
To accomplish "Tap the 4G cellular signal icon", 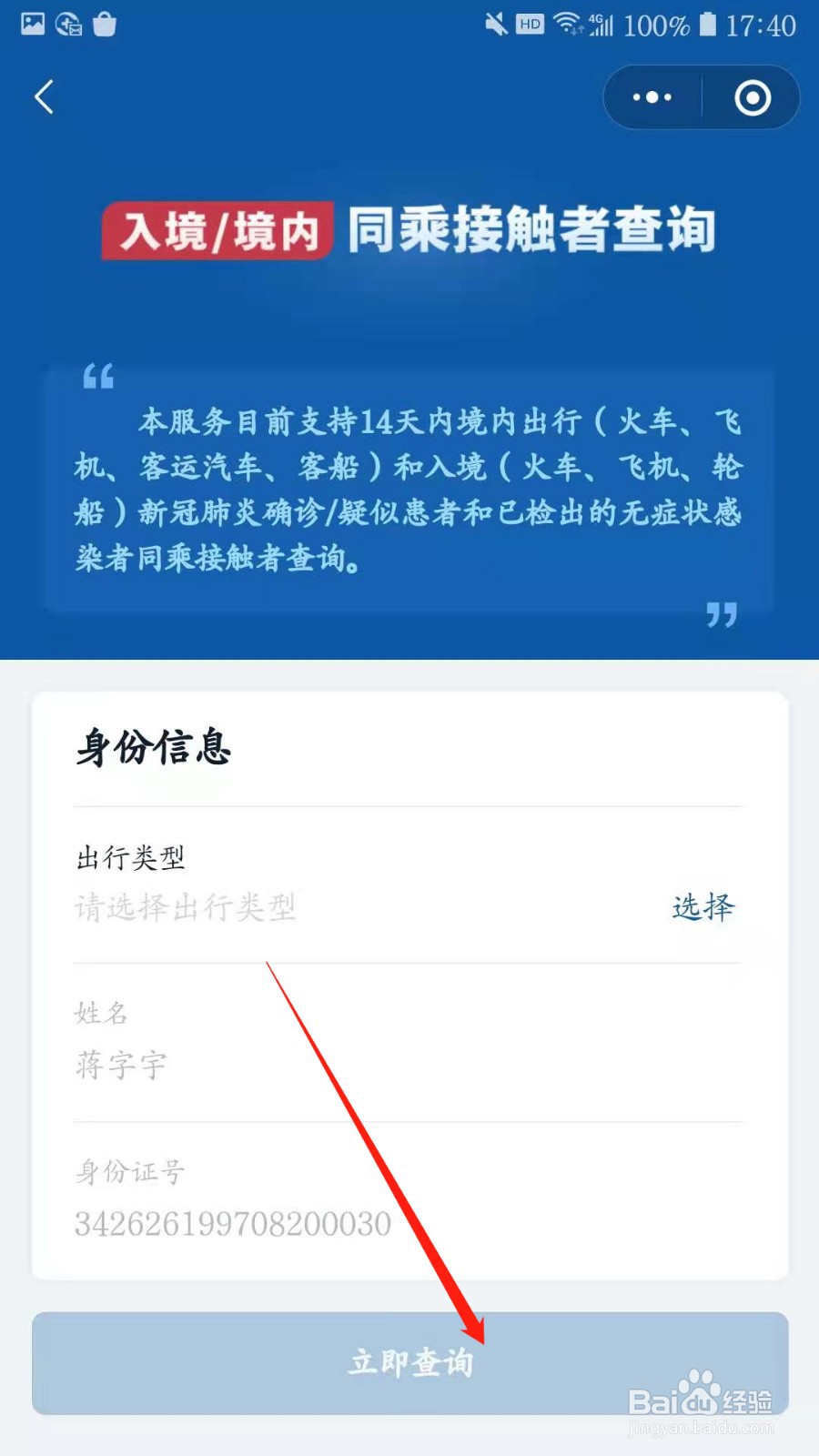I will (601, 25).
